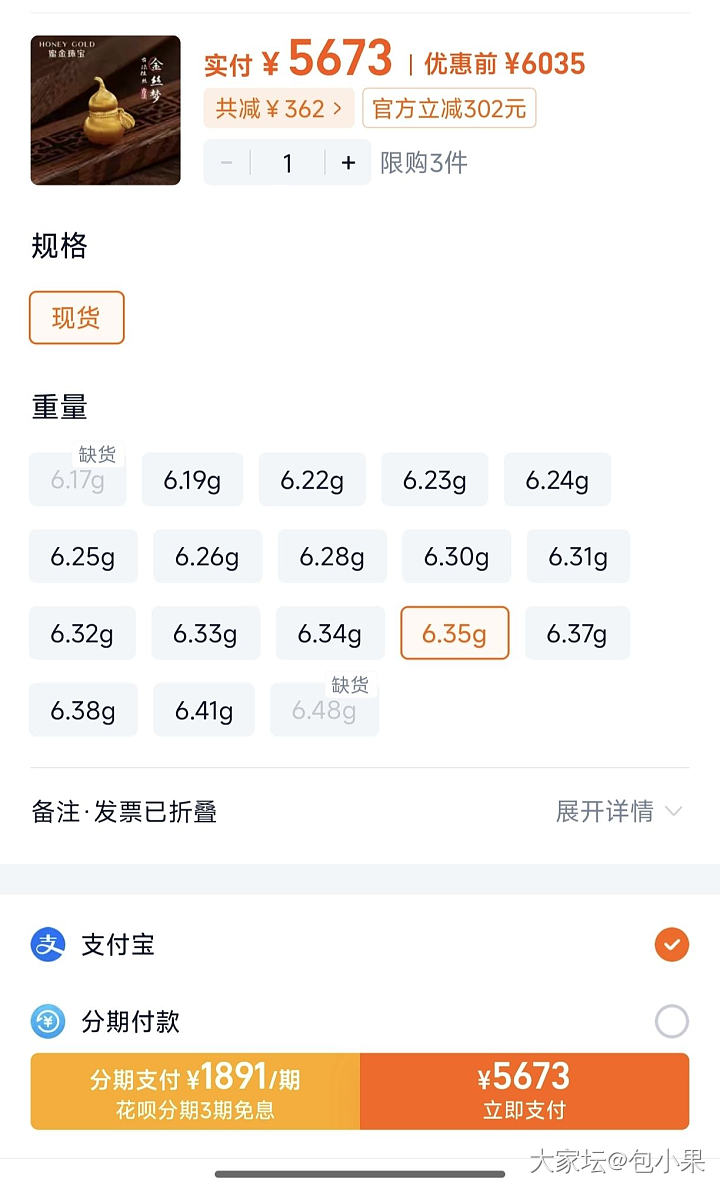Open the product image thumbnail

click(106, 111)
